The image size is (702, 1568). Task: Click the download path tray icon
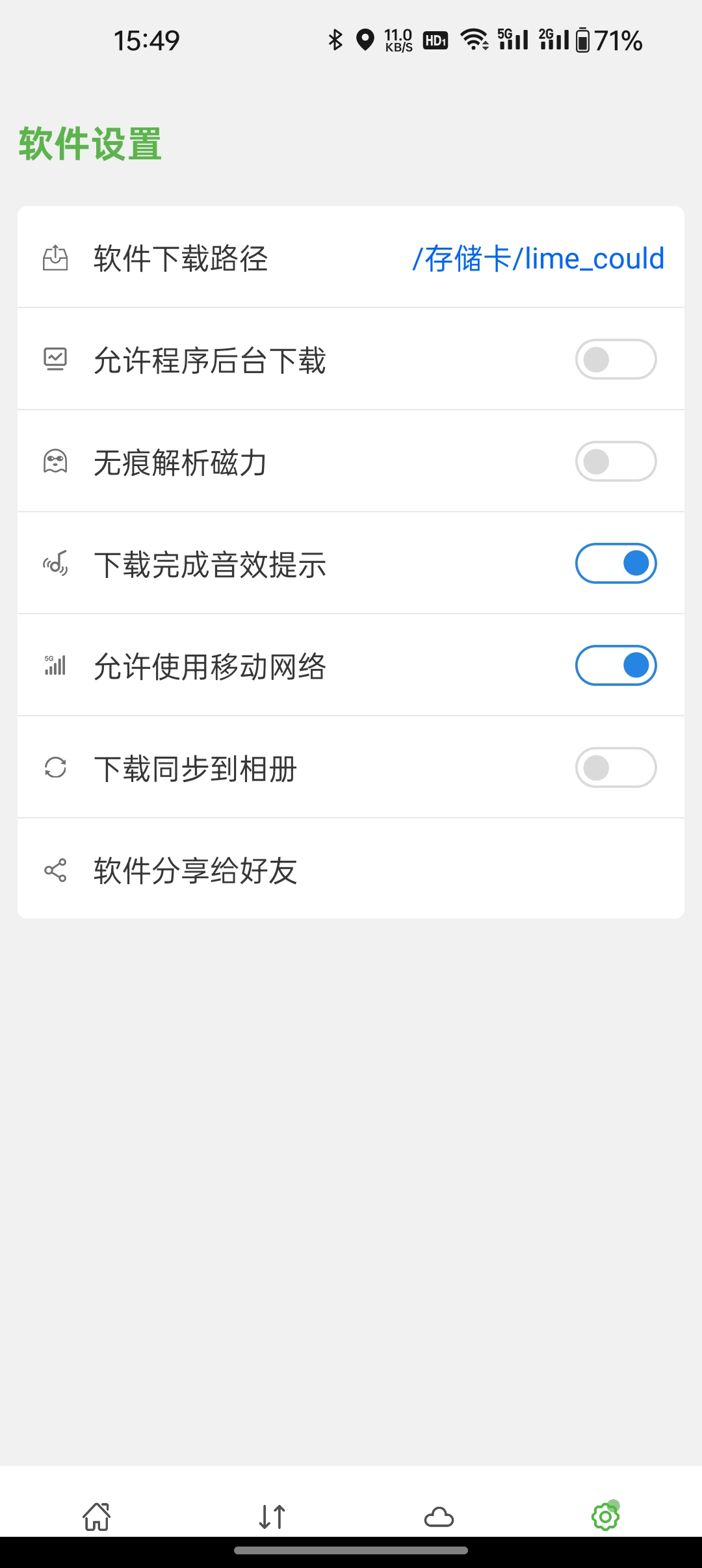pos(55,258)
